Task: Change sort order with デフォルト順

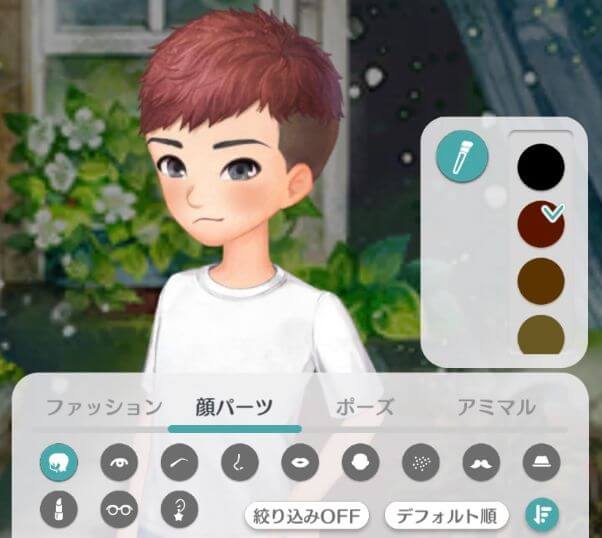Action: tap(448, 516)
